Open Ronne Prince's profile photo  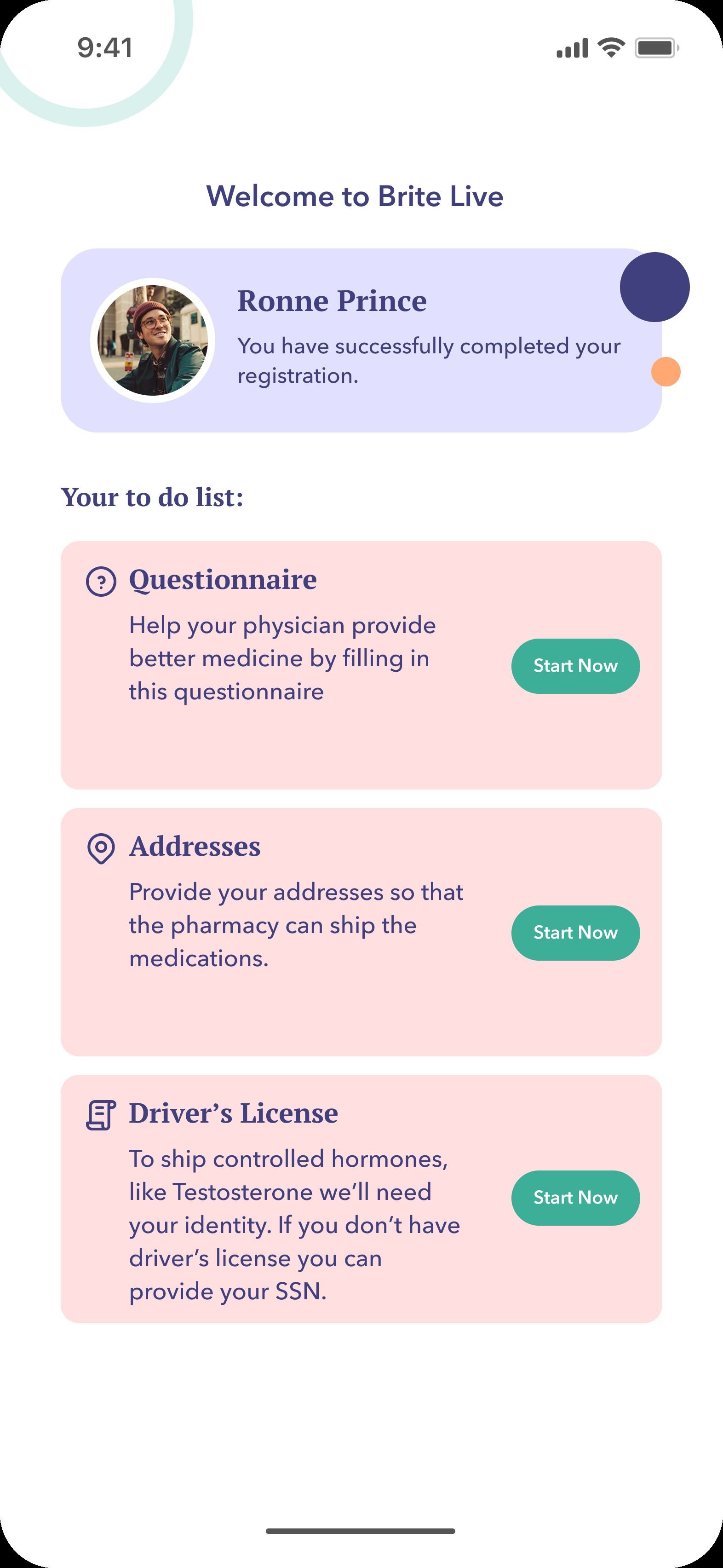153,340
